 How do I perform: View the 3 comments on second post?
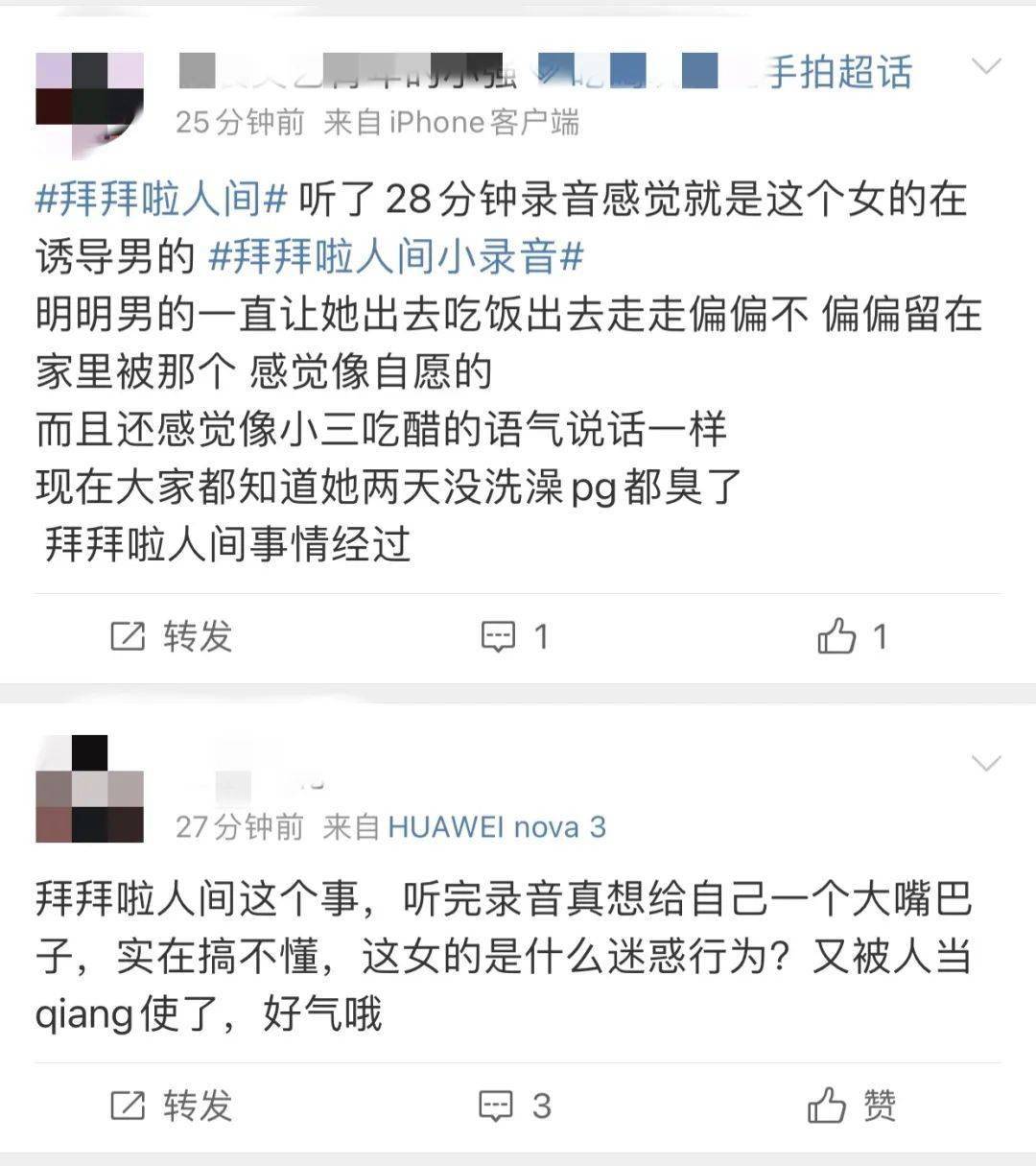pos(514,1107)
